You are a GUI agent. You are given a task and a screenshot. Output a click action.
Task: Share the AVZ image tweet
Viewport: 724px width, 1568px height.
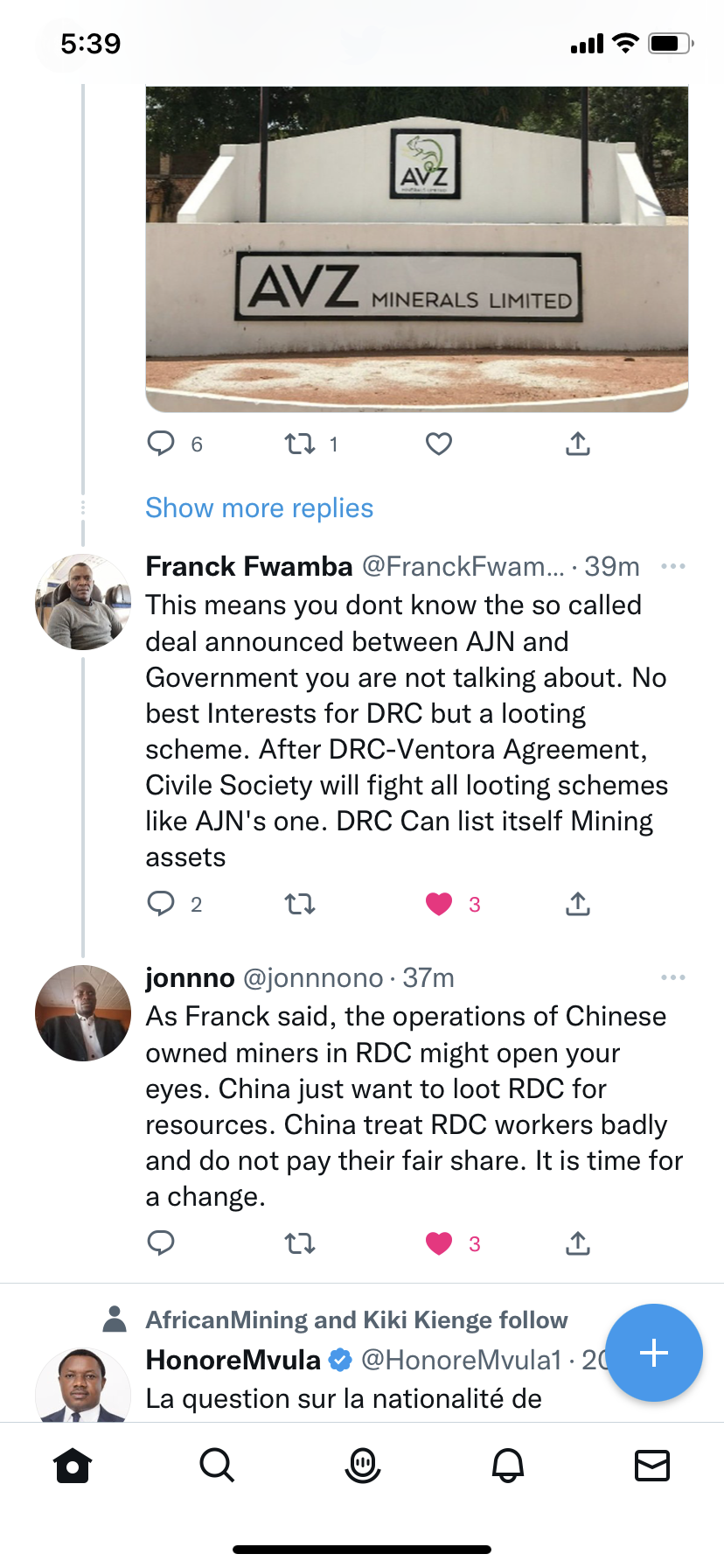[x=578, y=444]
